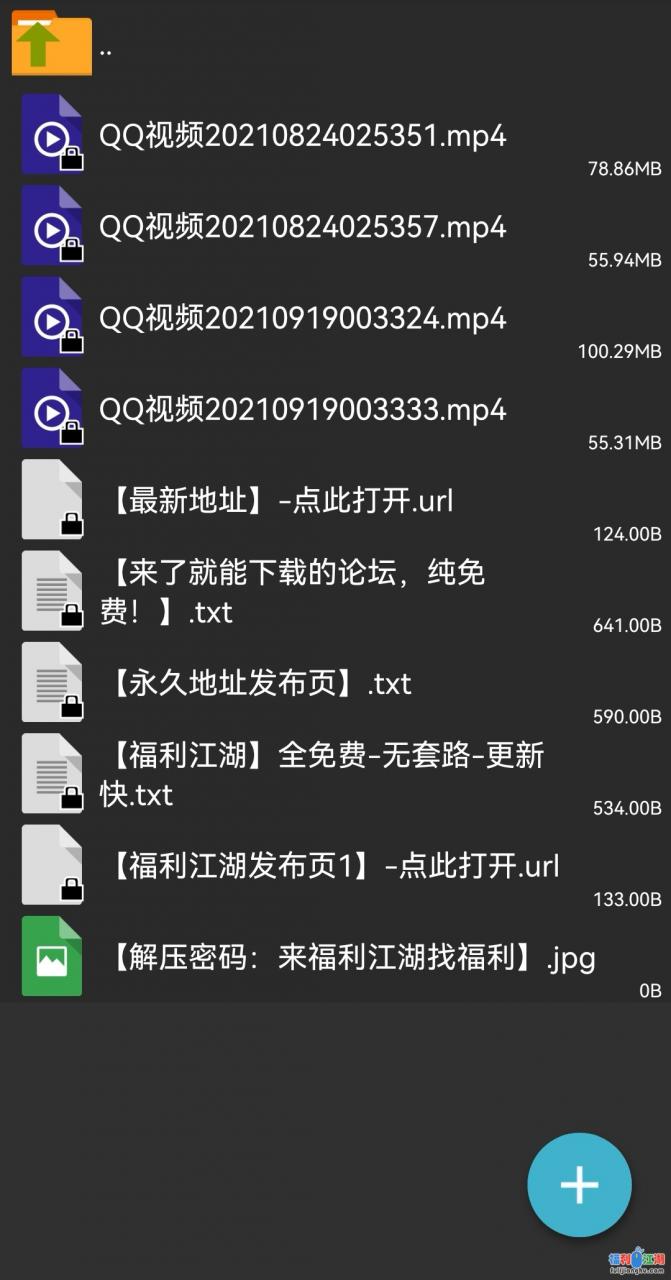
Task: Open the 【解压密码：来福利江湖找福利】.jpg image
Action: coord(348,959)
